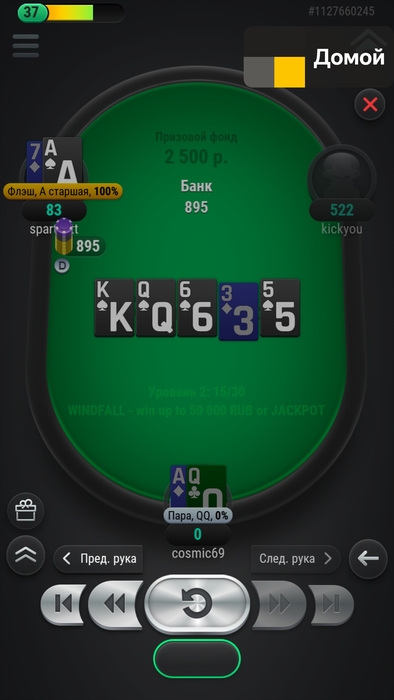The width and height of the screenshot is (394, 700).
Task: Open the kickyou player avatar
Action: pos(341,177)
